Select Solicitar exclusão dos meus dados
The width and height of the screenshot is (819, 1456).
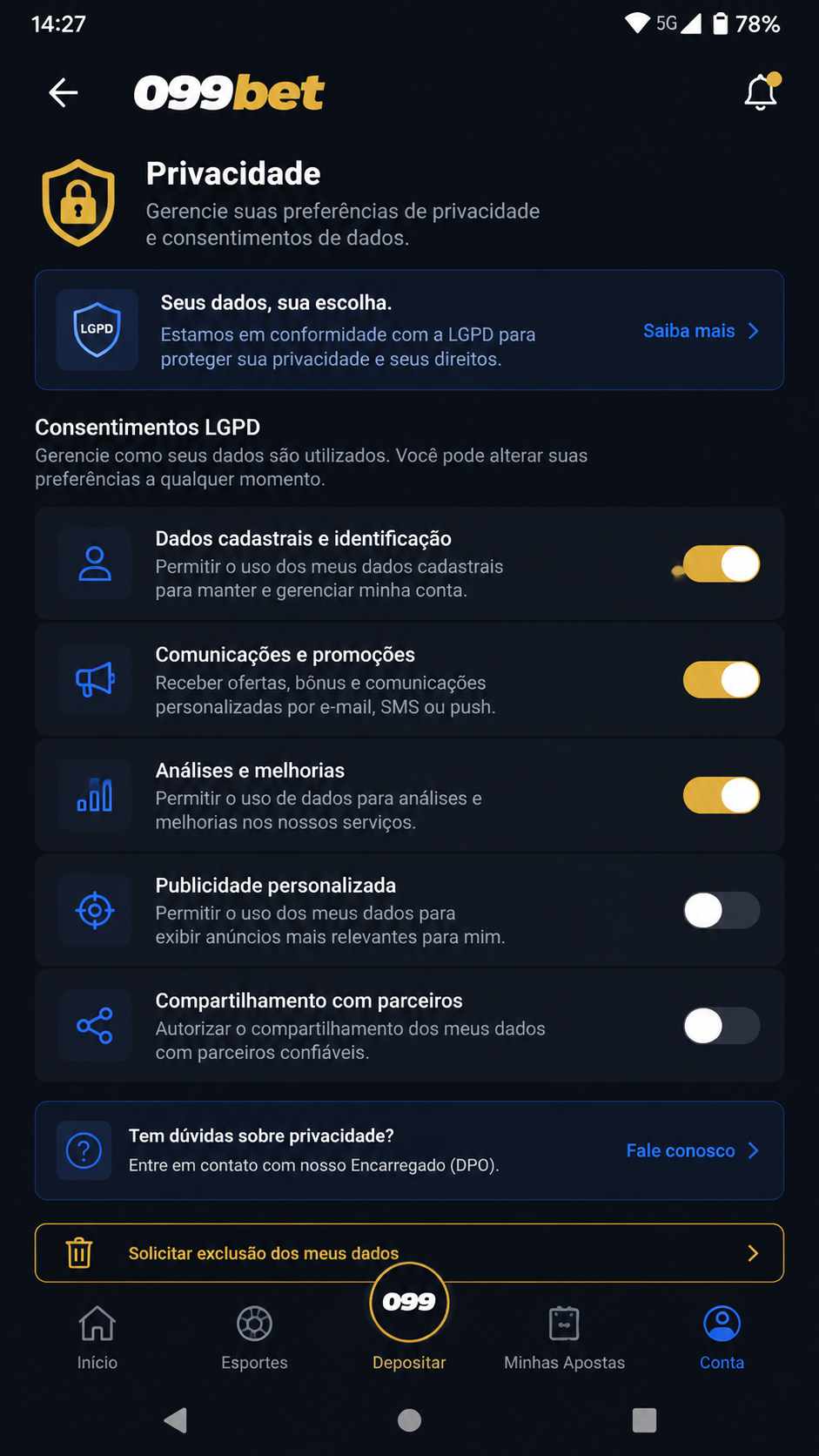[x=409, y=1253]
